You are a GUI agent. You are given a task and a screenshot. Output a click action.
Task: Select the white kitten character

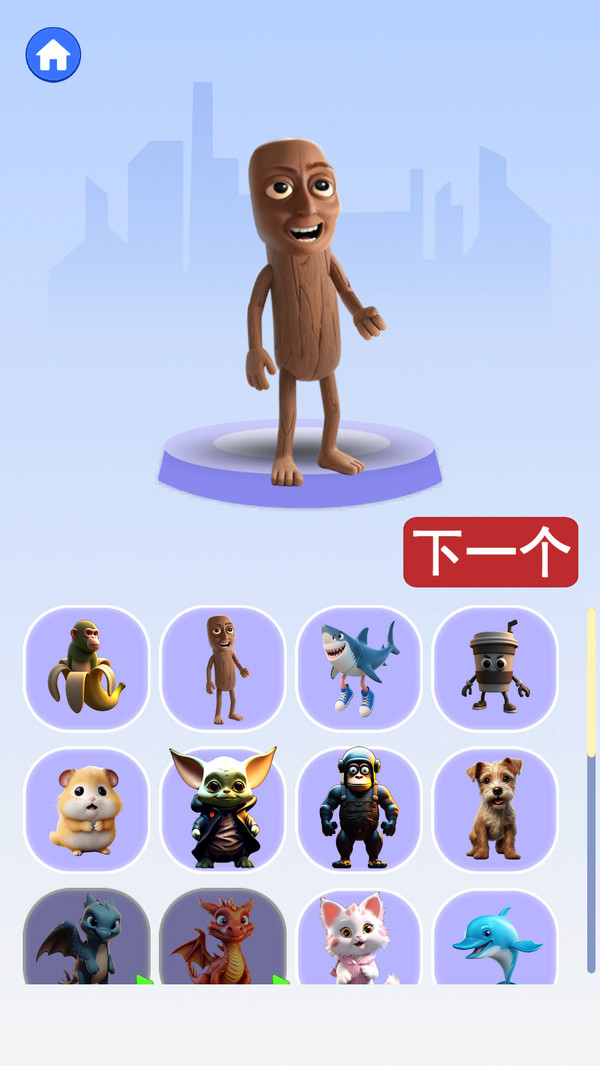click(x=359, y=940)
